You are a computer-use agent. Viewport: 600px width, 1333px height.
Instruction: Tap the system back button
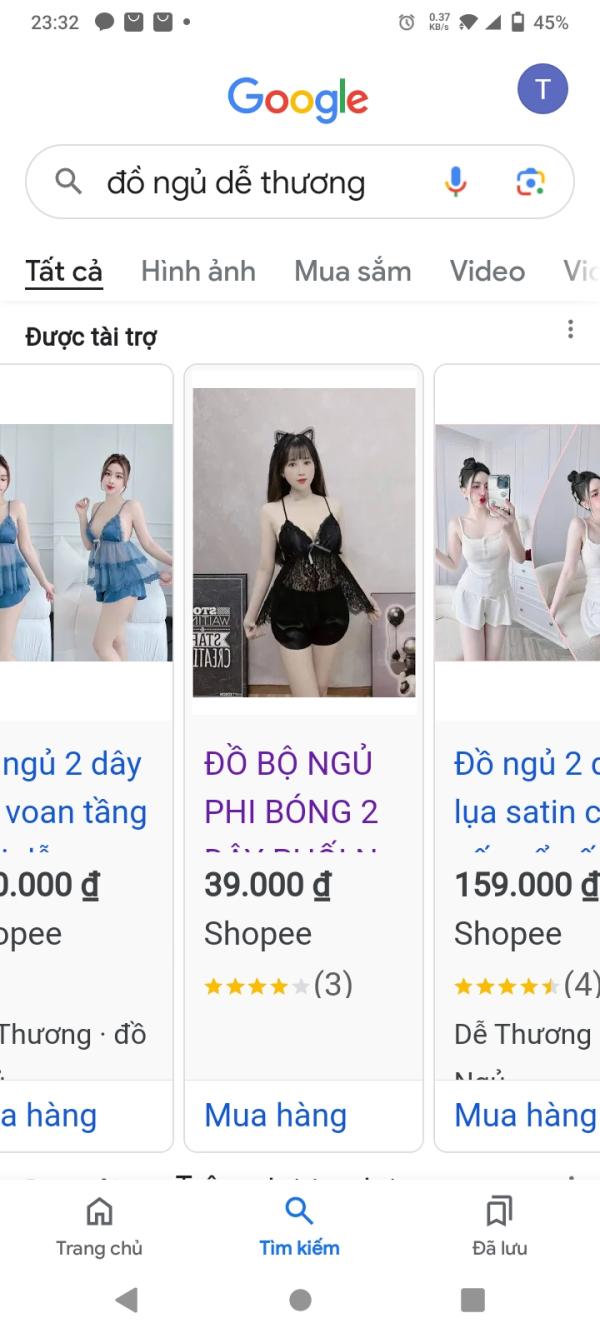pyautogui.click(x=127, y=1299)
